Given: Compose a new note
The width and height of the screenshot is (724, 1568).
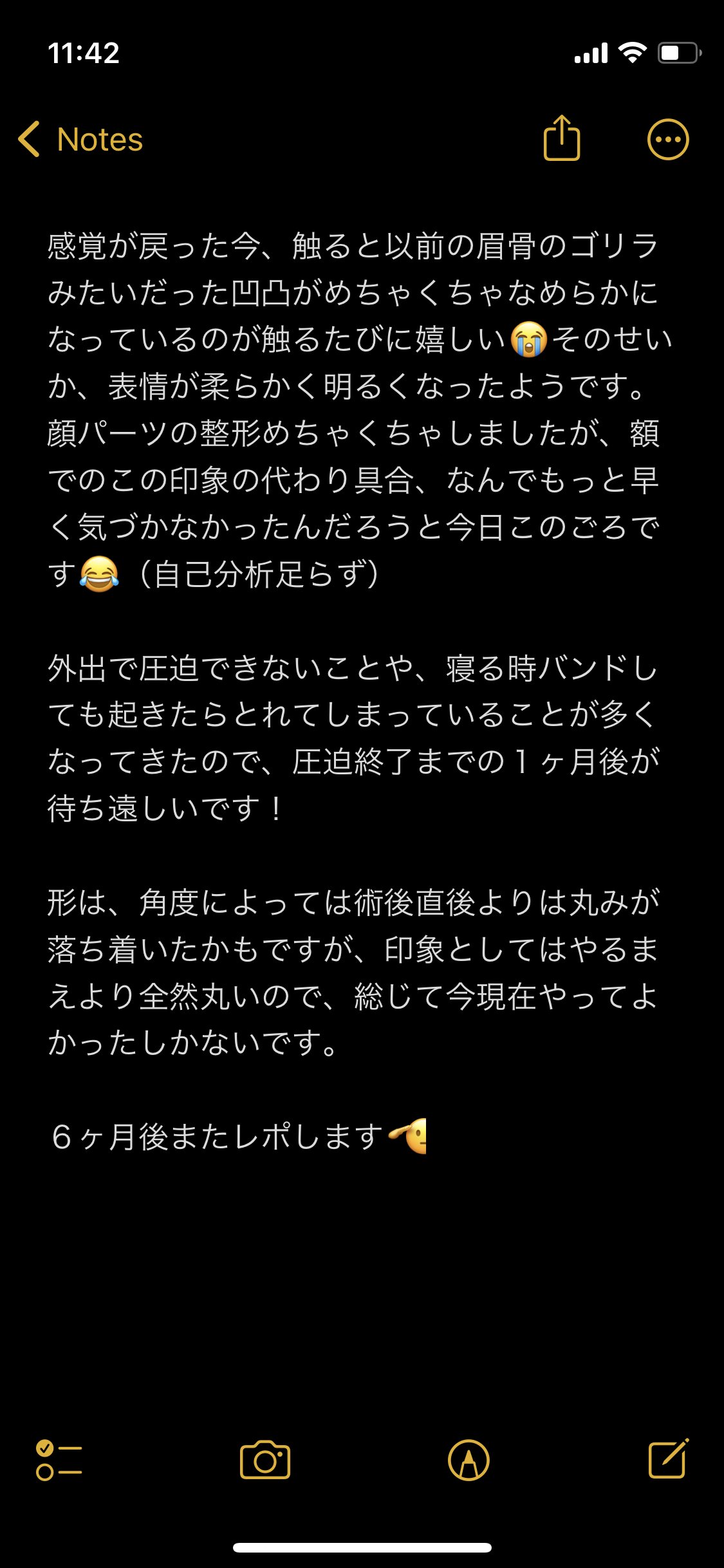Looking at the screenshot, I should 668,1459.
